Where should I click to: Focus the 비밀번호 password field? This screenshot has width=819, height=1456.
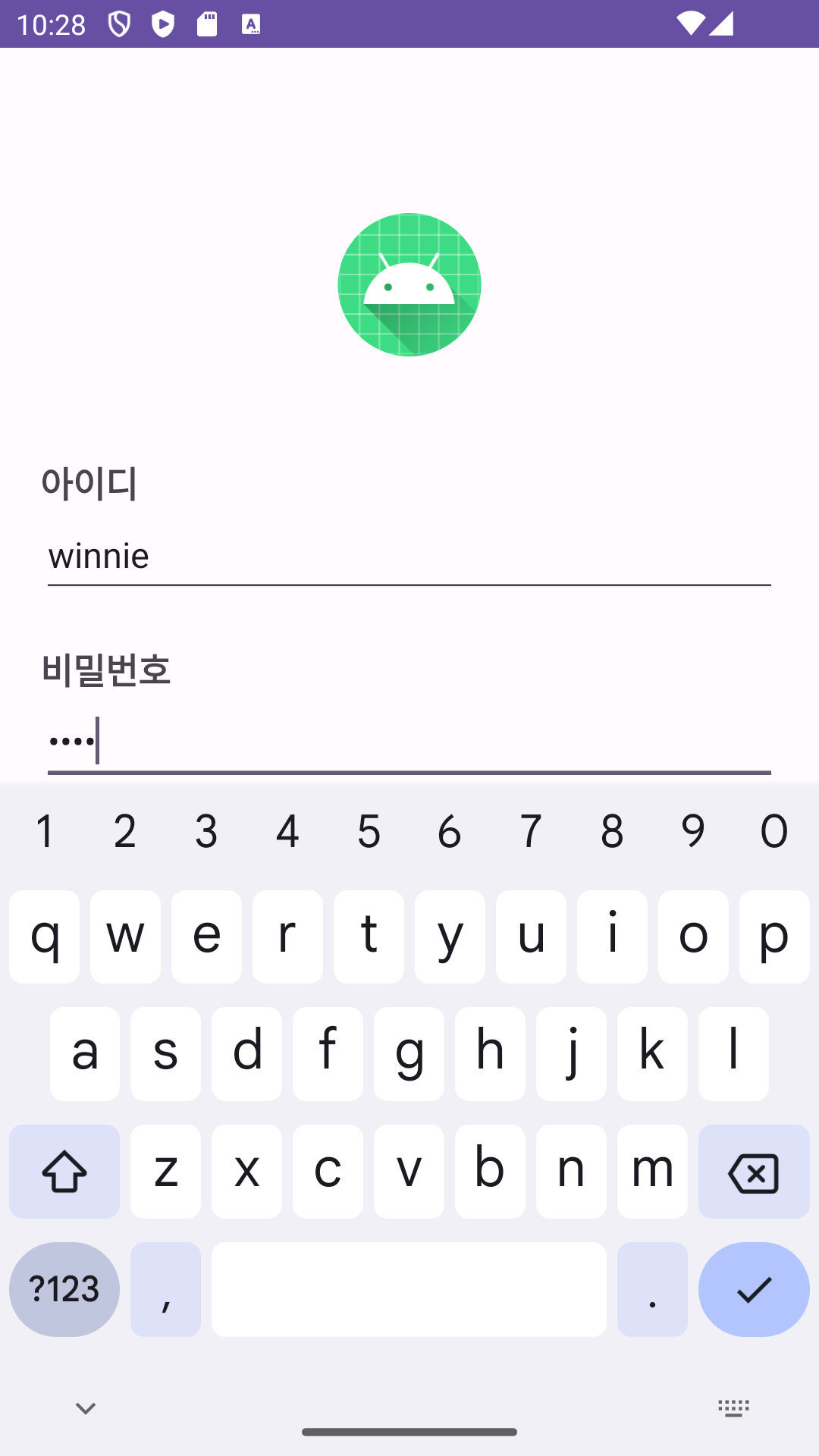(x=409, y=742)
